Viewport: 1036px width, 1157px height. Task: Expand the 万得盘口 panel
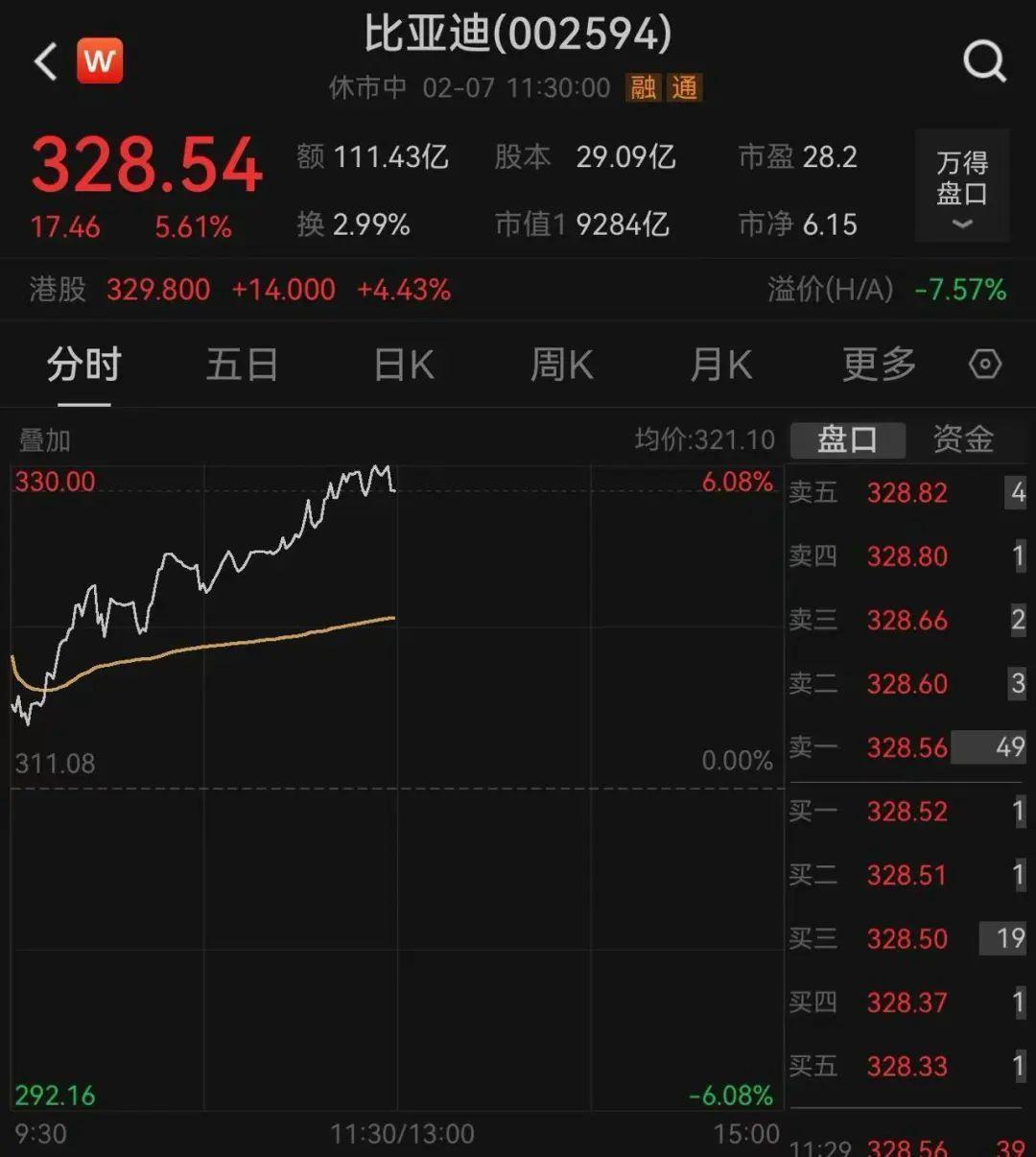pos(961,185)
